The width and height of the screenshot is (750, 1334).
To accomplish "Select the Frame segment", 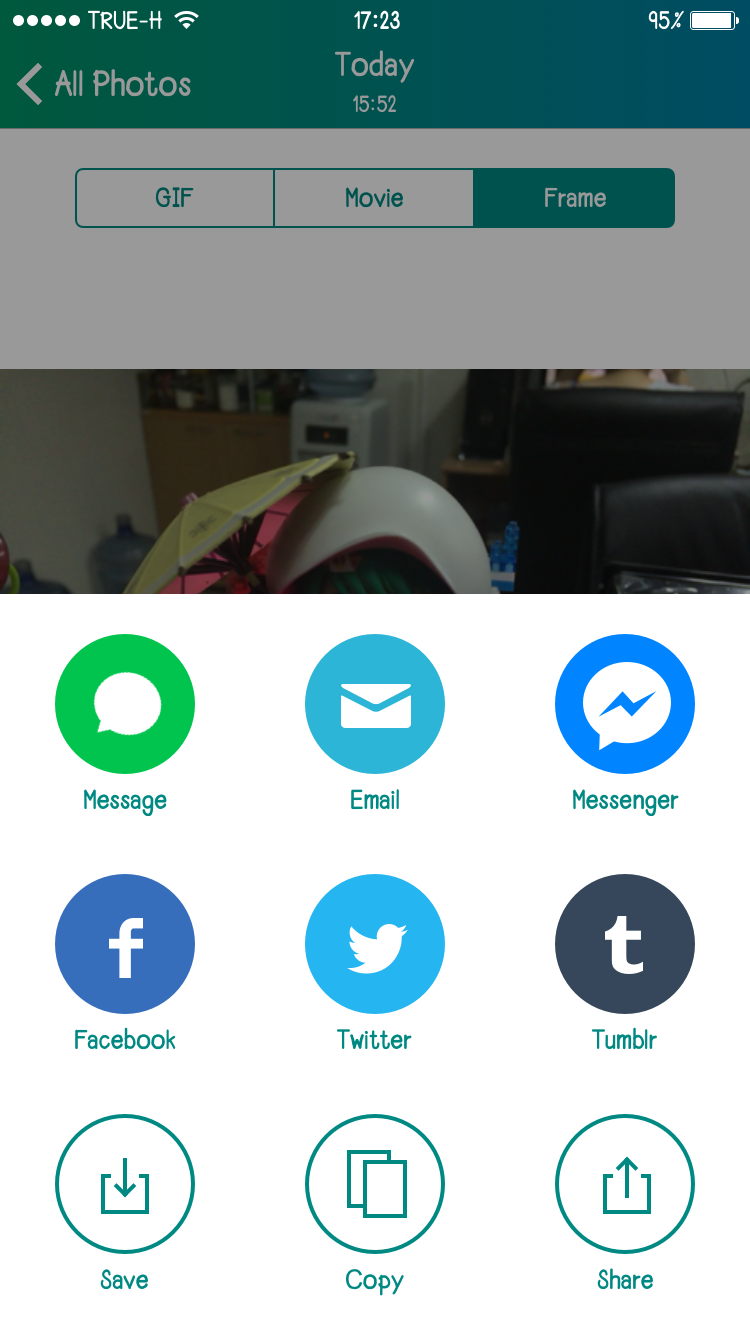I will click(x=574, y=198).
